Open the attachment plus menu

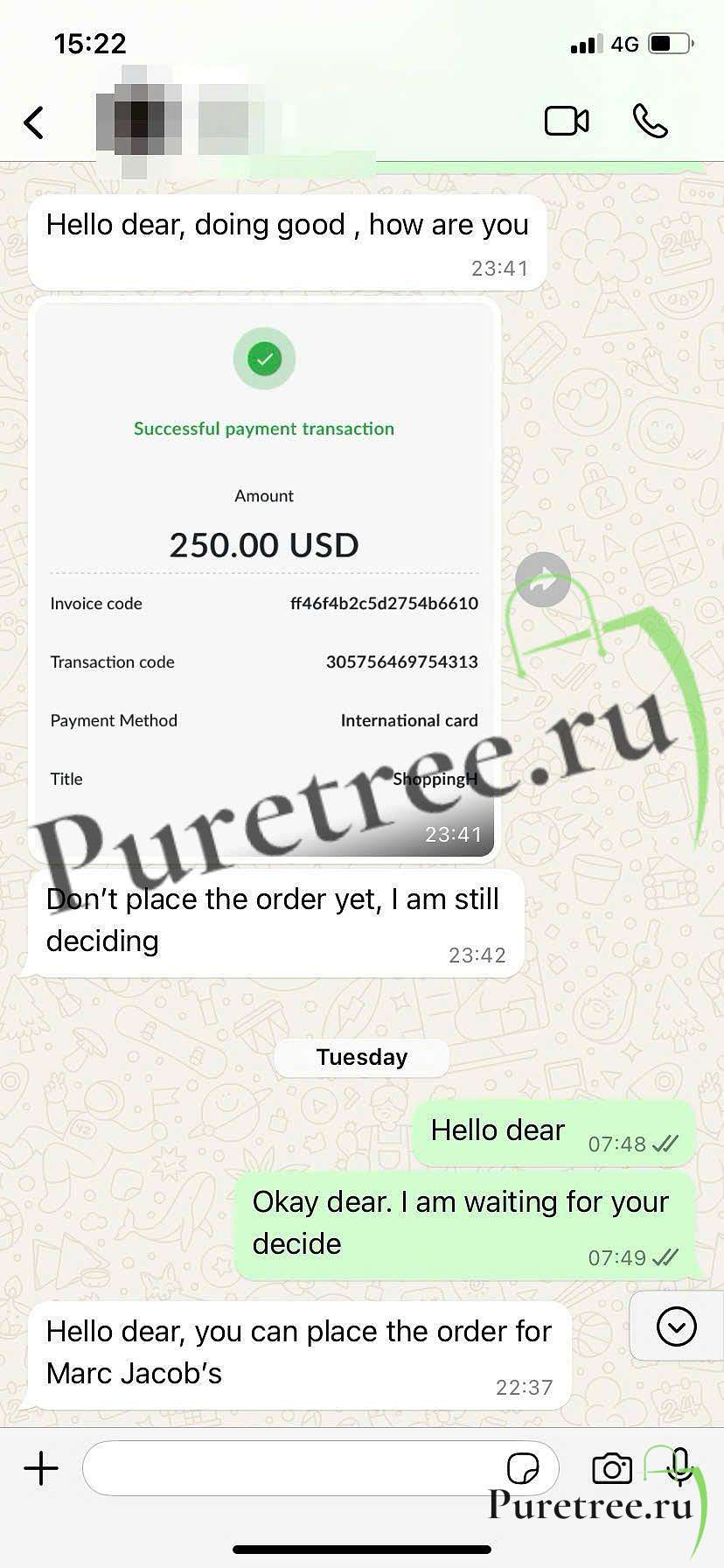pyautogui.click(x=41, y=1468)
